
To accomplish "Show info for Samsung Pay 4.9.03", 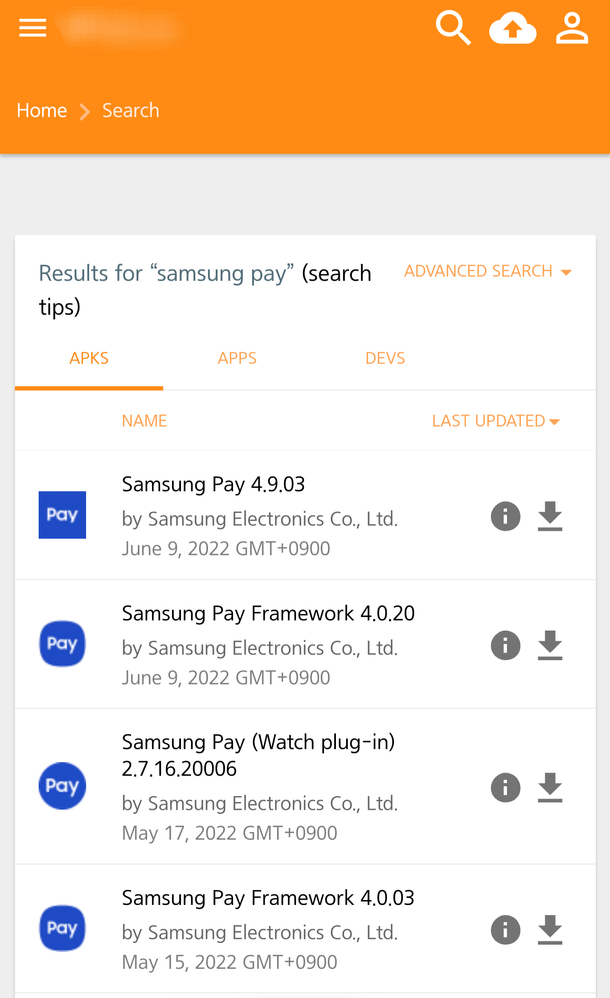I will coord(506,516).
